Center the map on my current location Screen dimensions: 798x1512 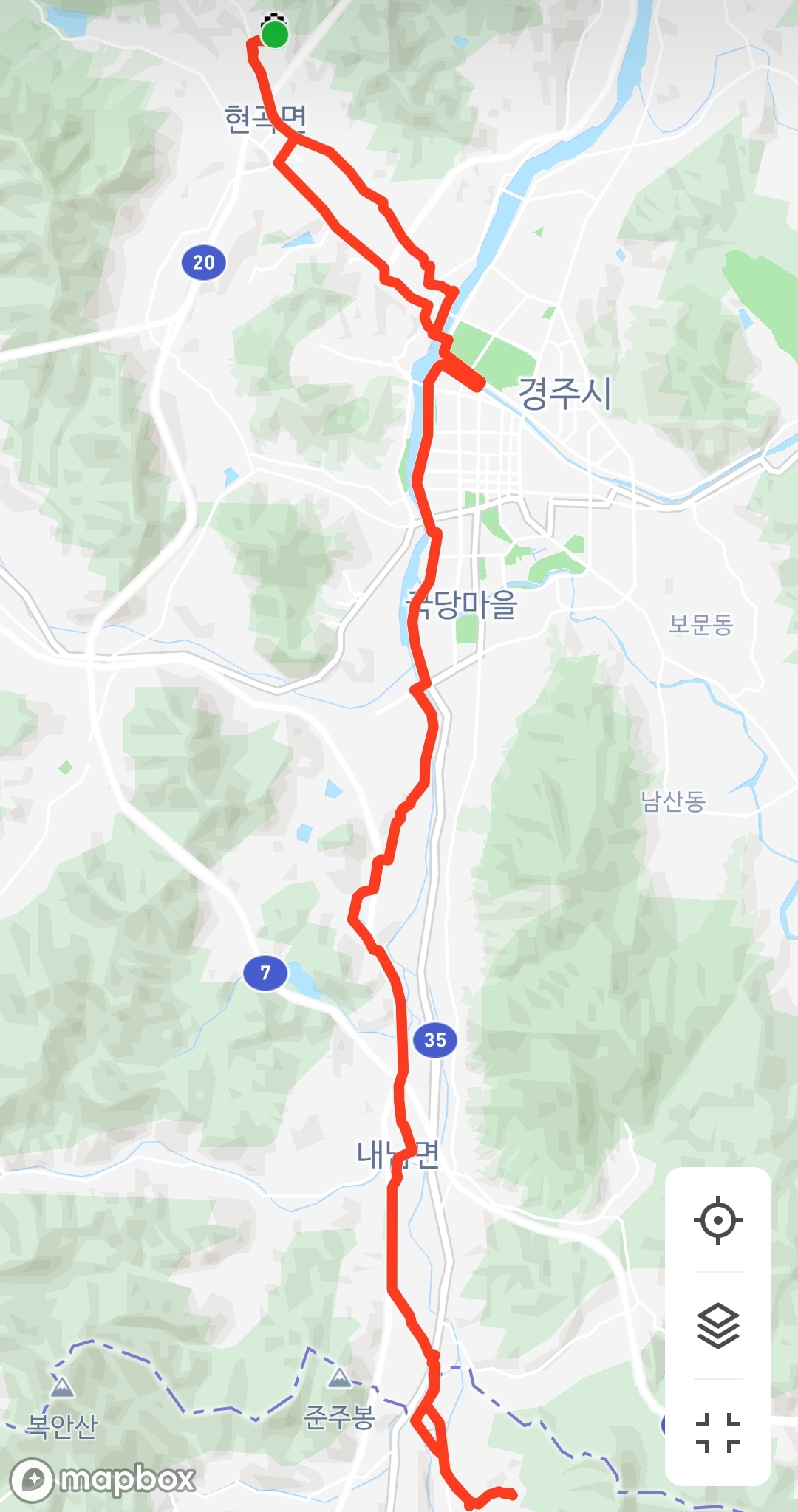click(717, 1219)
